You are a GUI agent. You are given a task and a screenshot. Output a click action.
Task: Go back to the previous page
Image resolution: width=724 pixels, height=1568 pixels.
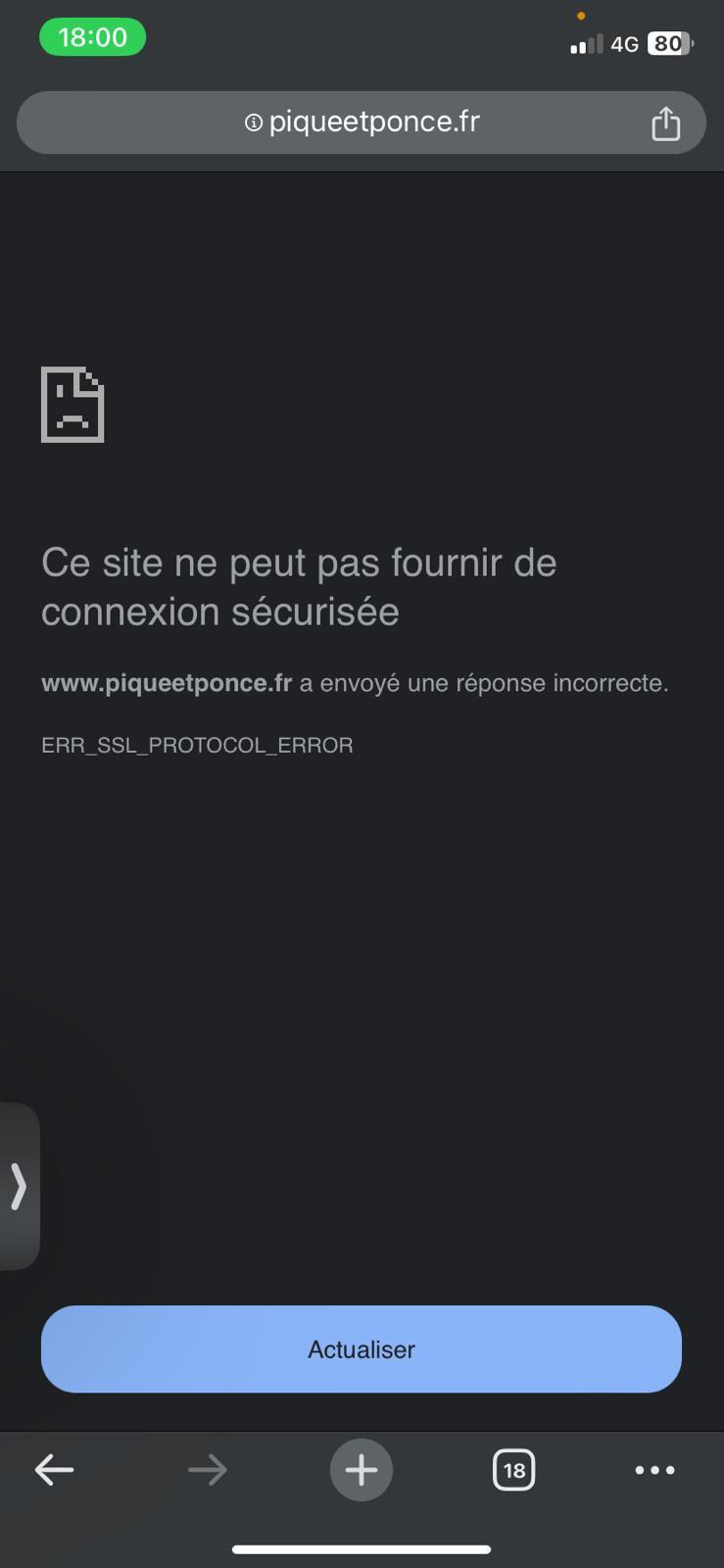pyautogui.click(x=54, y=1469)
